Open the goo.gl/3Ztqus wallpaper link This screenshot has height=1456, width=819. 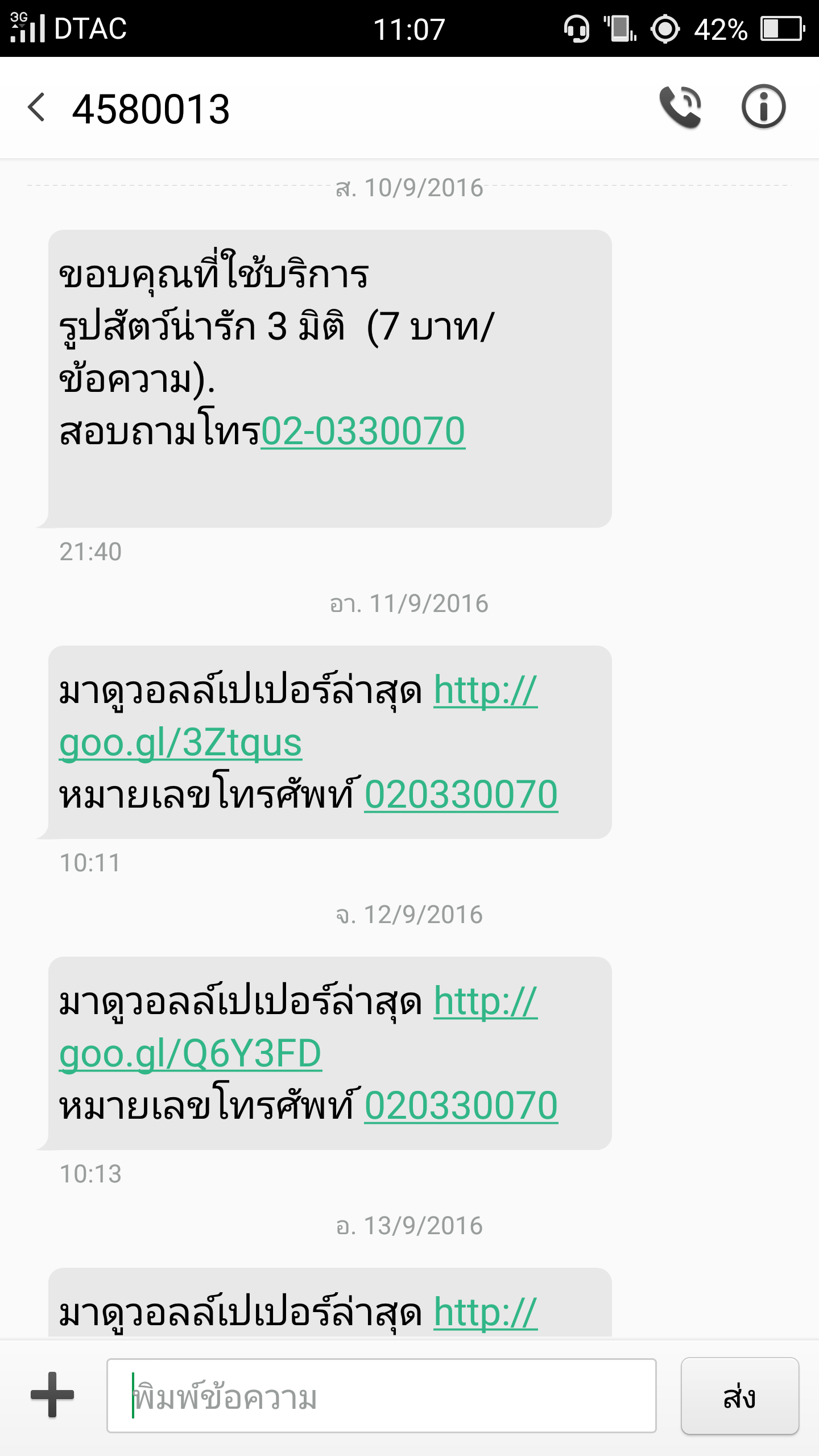(181, 743)
